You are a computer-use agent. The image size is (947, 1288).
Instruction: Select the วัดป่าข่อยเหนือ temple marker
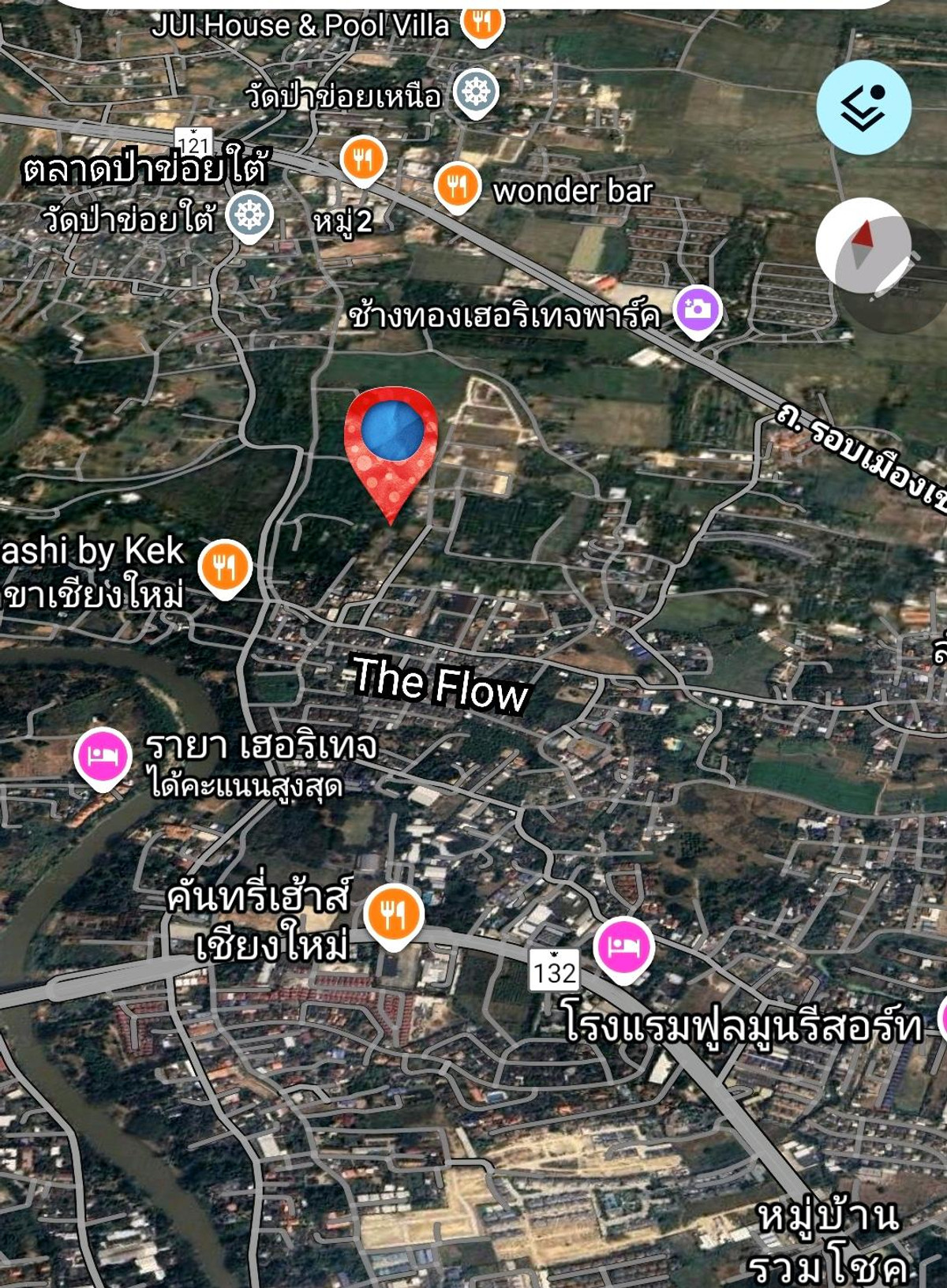[476, 92]
